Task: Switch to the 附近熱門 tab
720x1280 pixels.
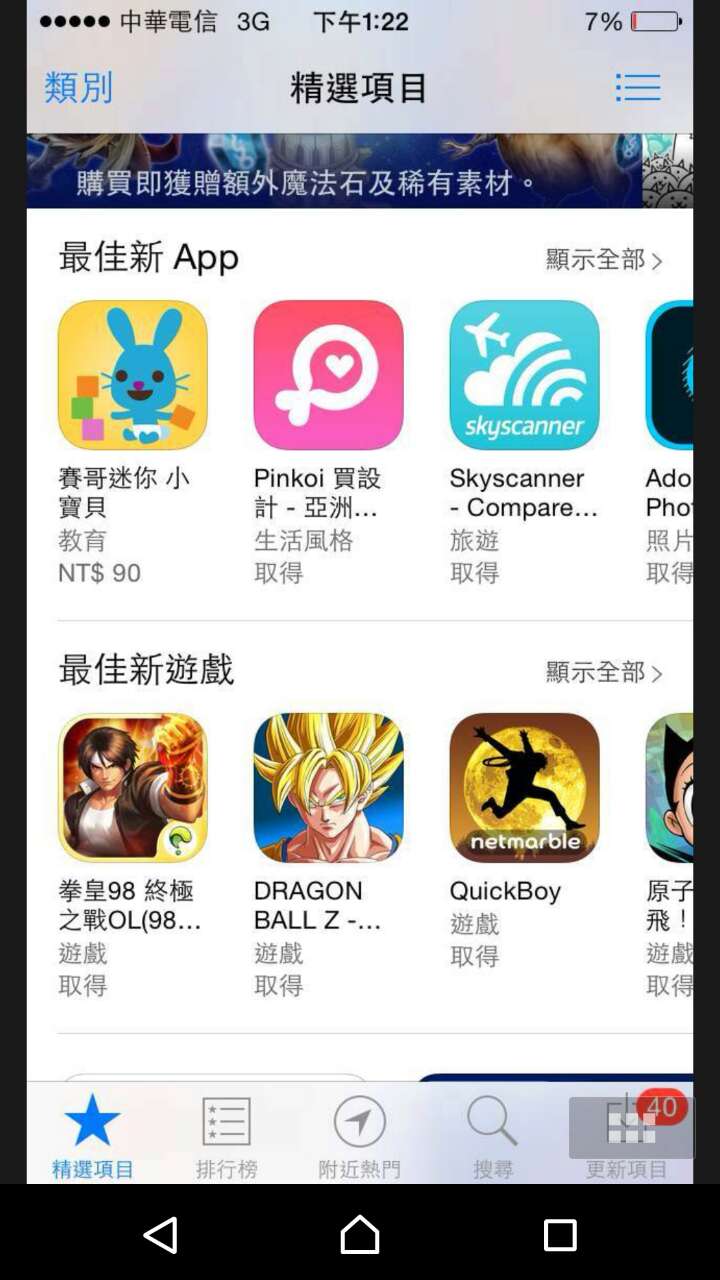Action: pos(359,1135)
